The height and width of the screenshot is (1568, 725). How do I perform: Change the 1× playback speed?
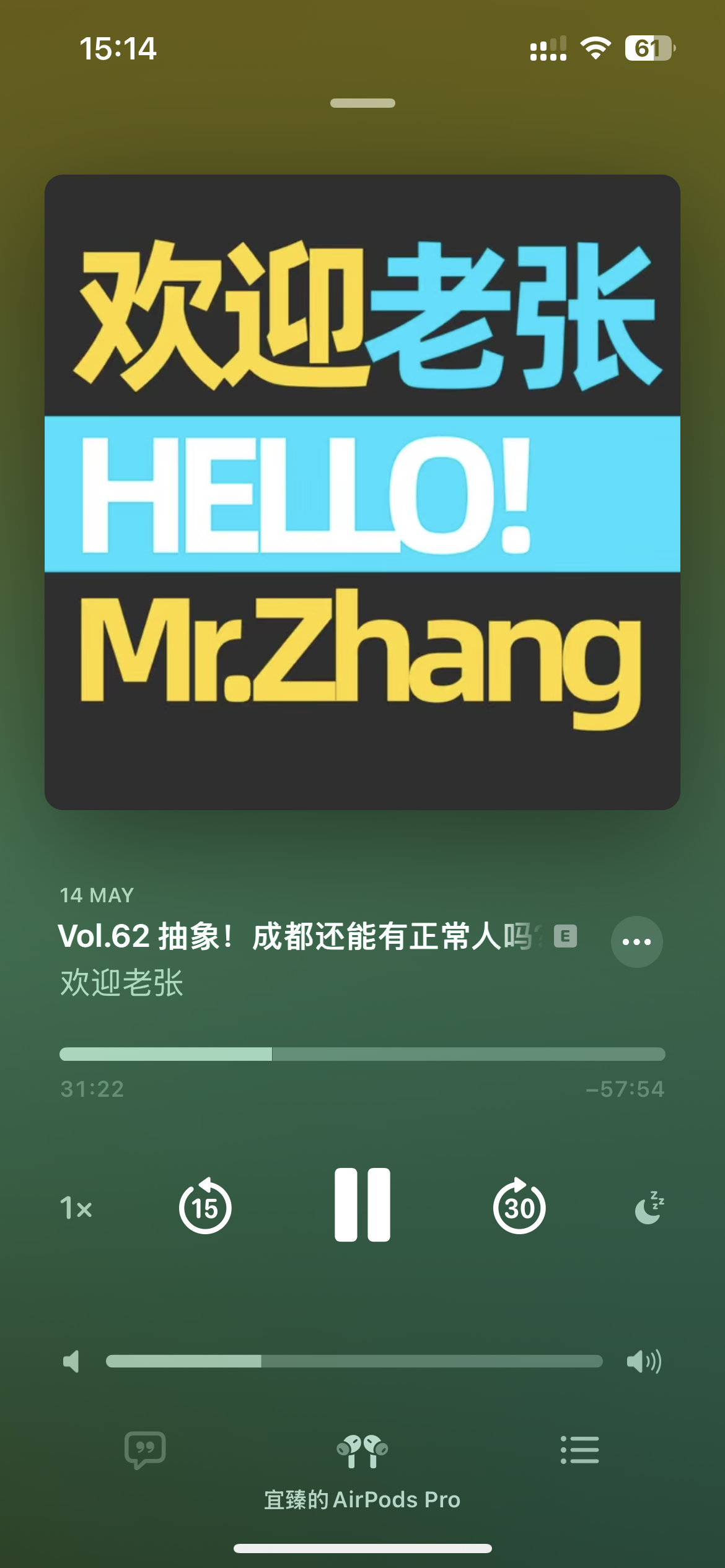point(76,1208)
